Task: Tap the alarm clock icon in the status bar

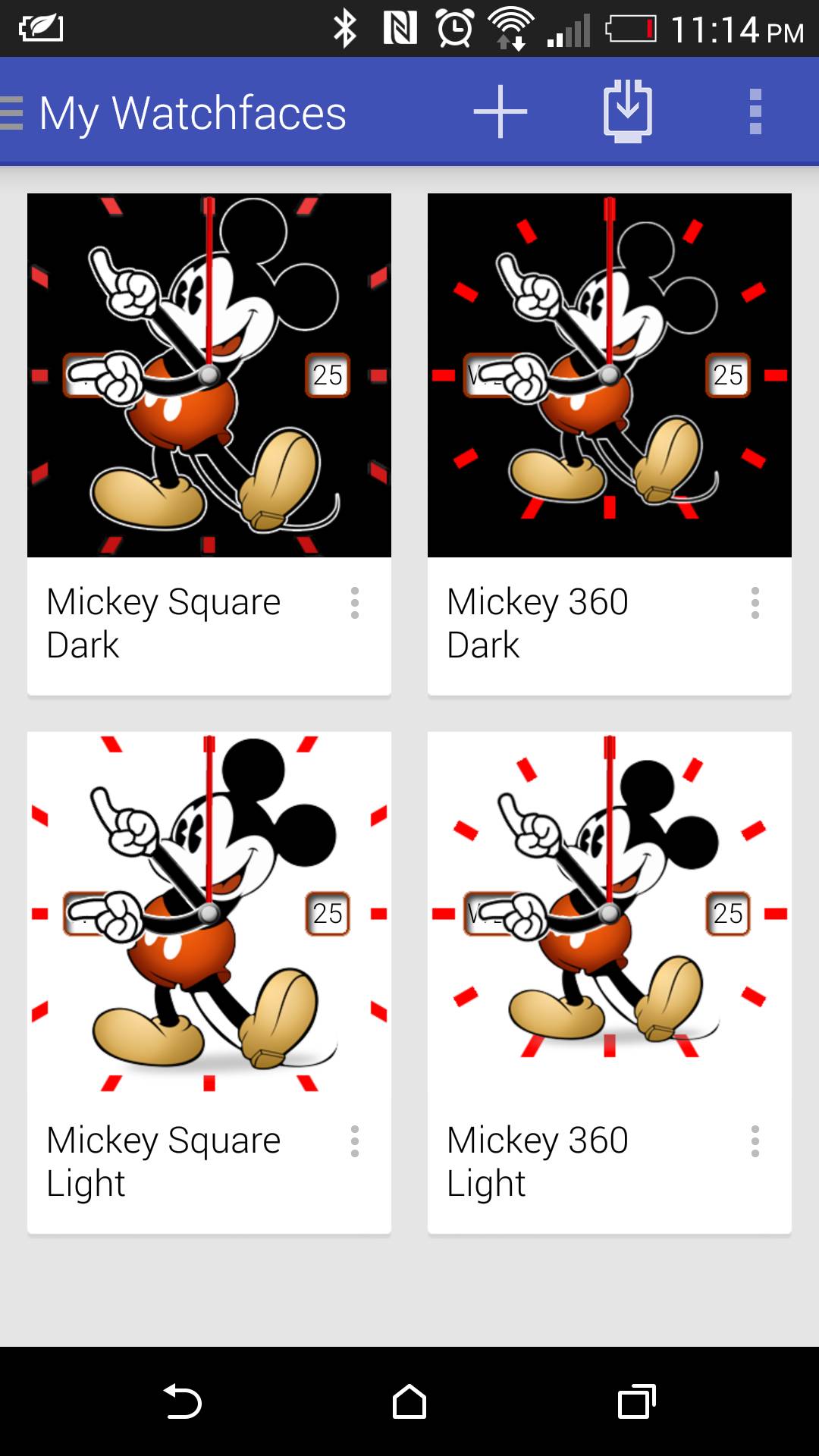Action: coord(453,29)
